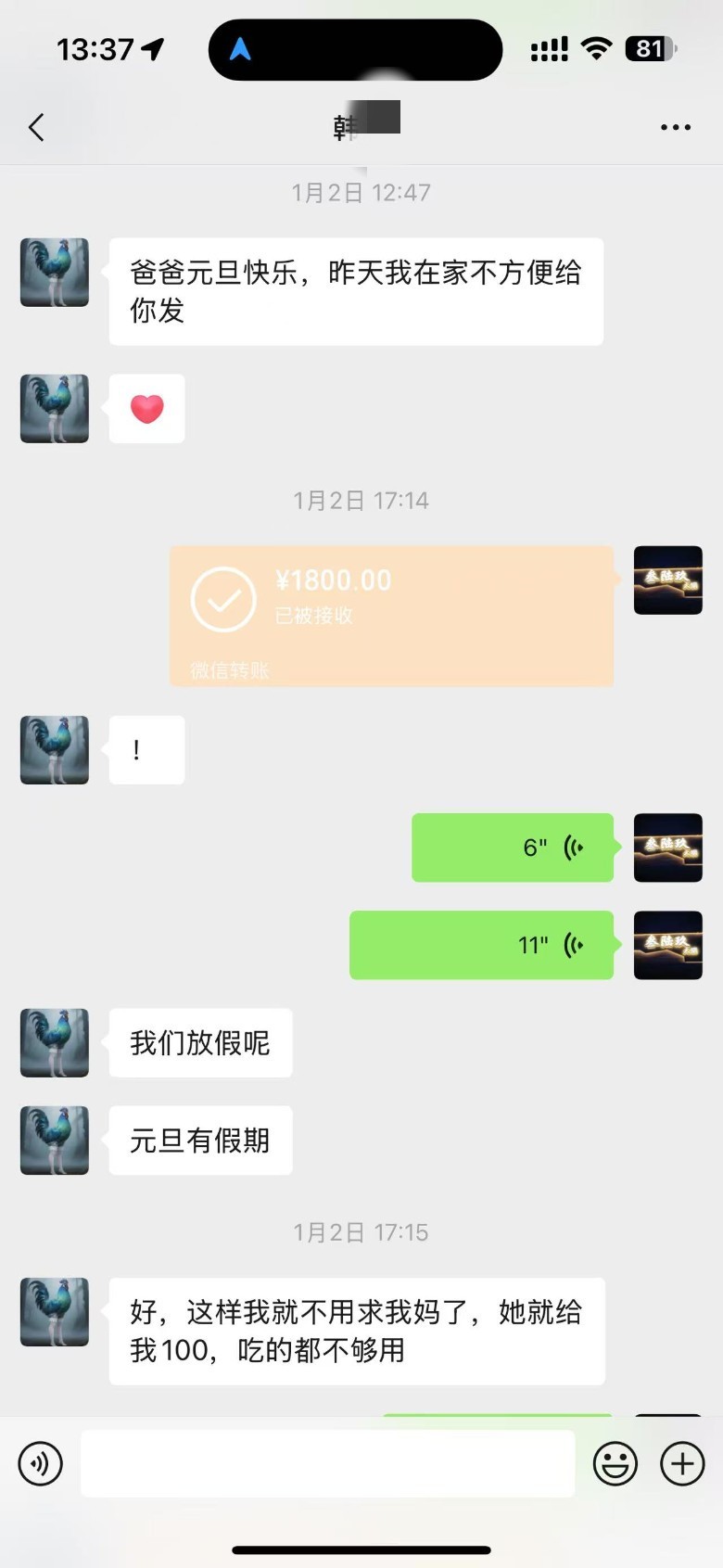Focus the message text field
This screenshot has width=723, height=1568.
(327, 1464)
